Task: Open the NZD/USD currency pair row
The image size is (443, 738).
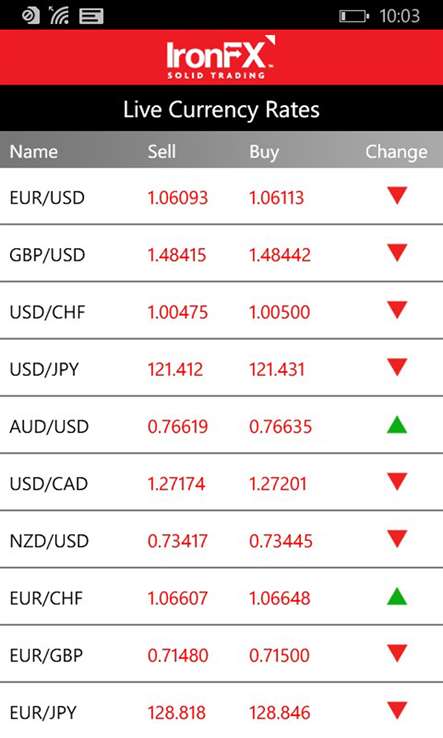Action: (221, 540)
